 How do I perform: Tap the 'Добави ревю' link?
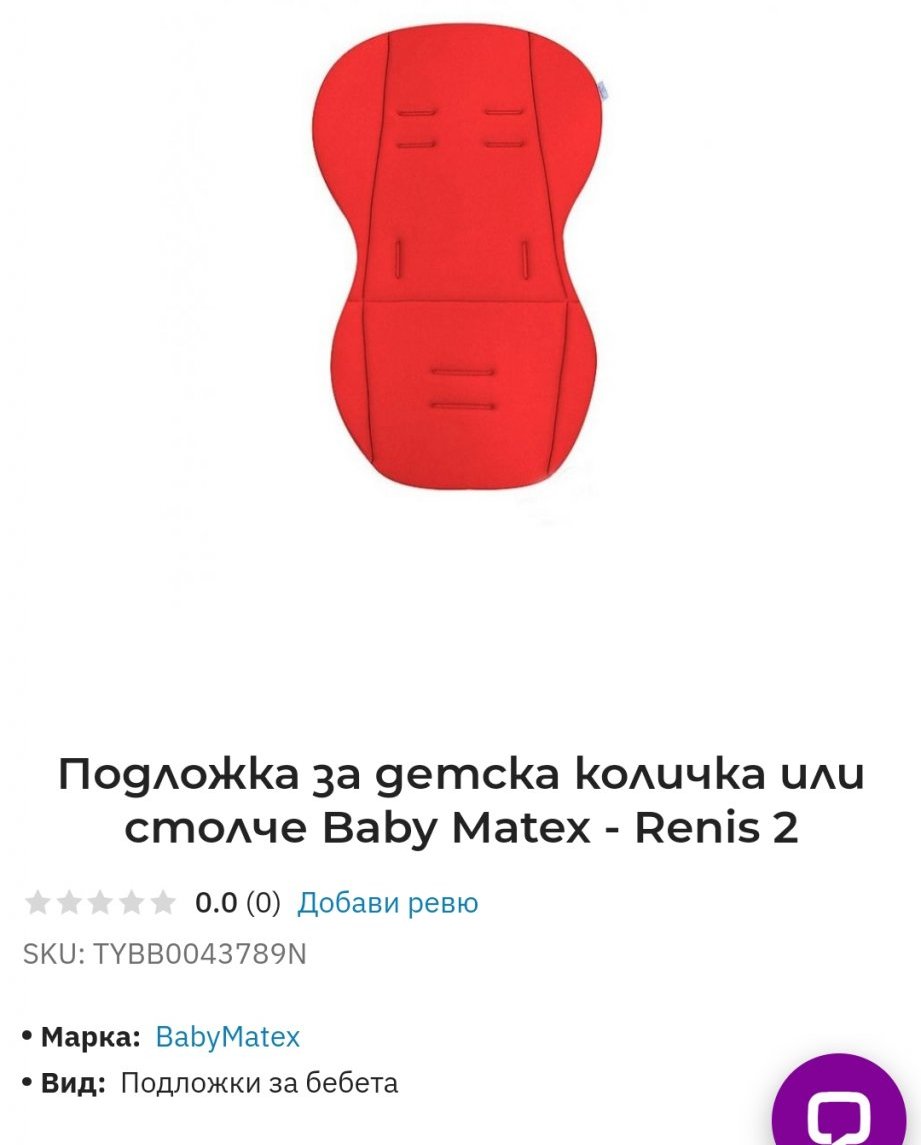point(388,903)
